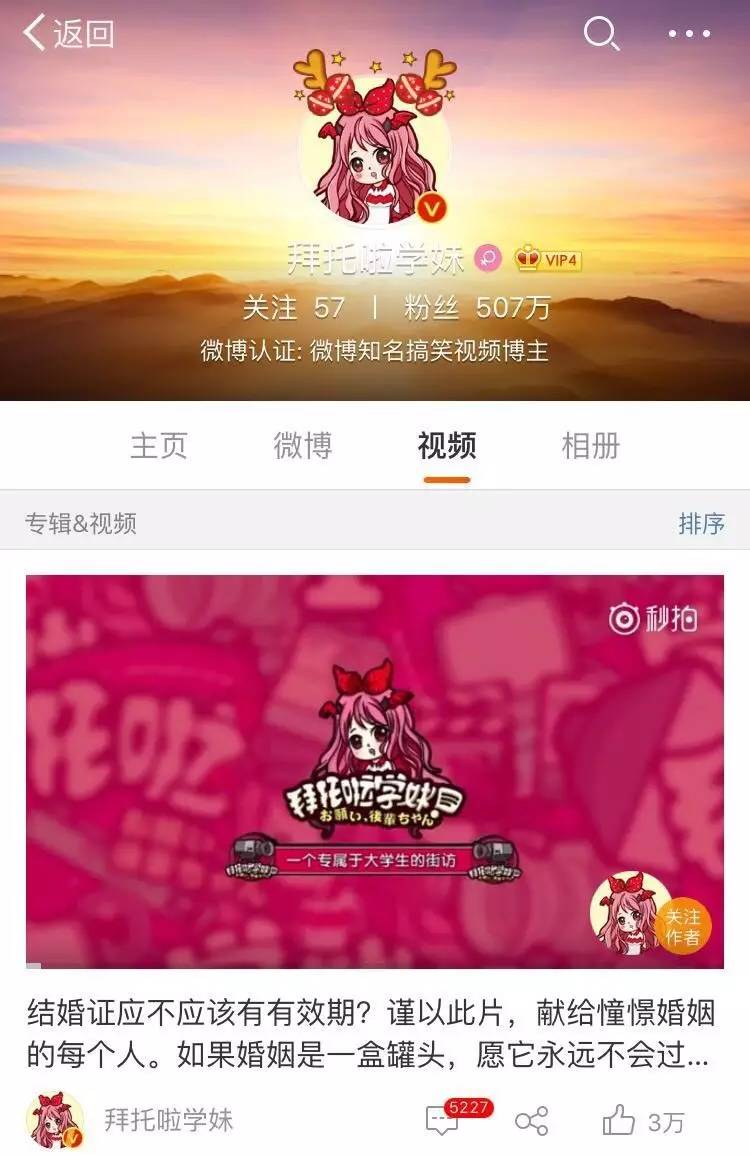Image resolution: width=750 pixels, height=1156 pixels.
Task: Share the marriage certificate video post
Action: (532, 1121)
